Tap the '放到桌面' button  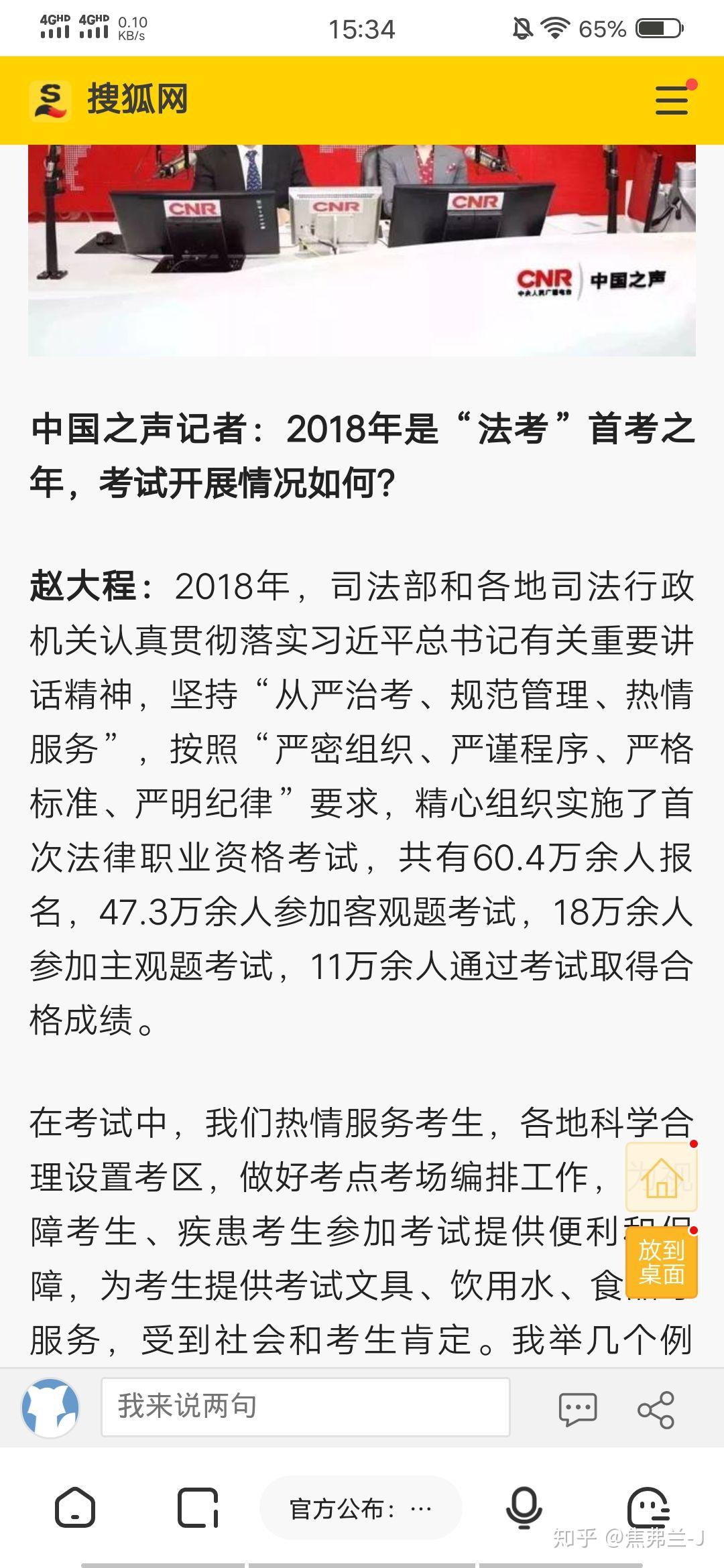click(661, 1263)
